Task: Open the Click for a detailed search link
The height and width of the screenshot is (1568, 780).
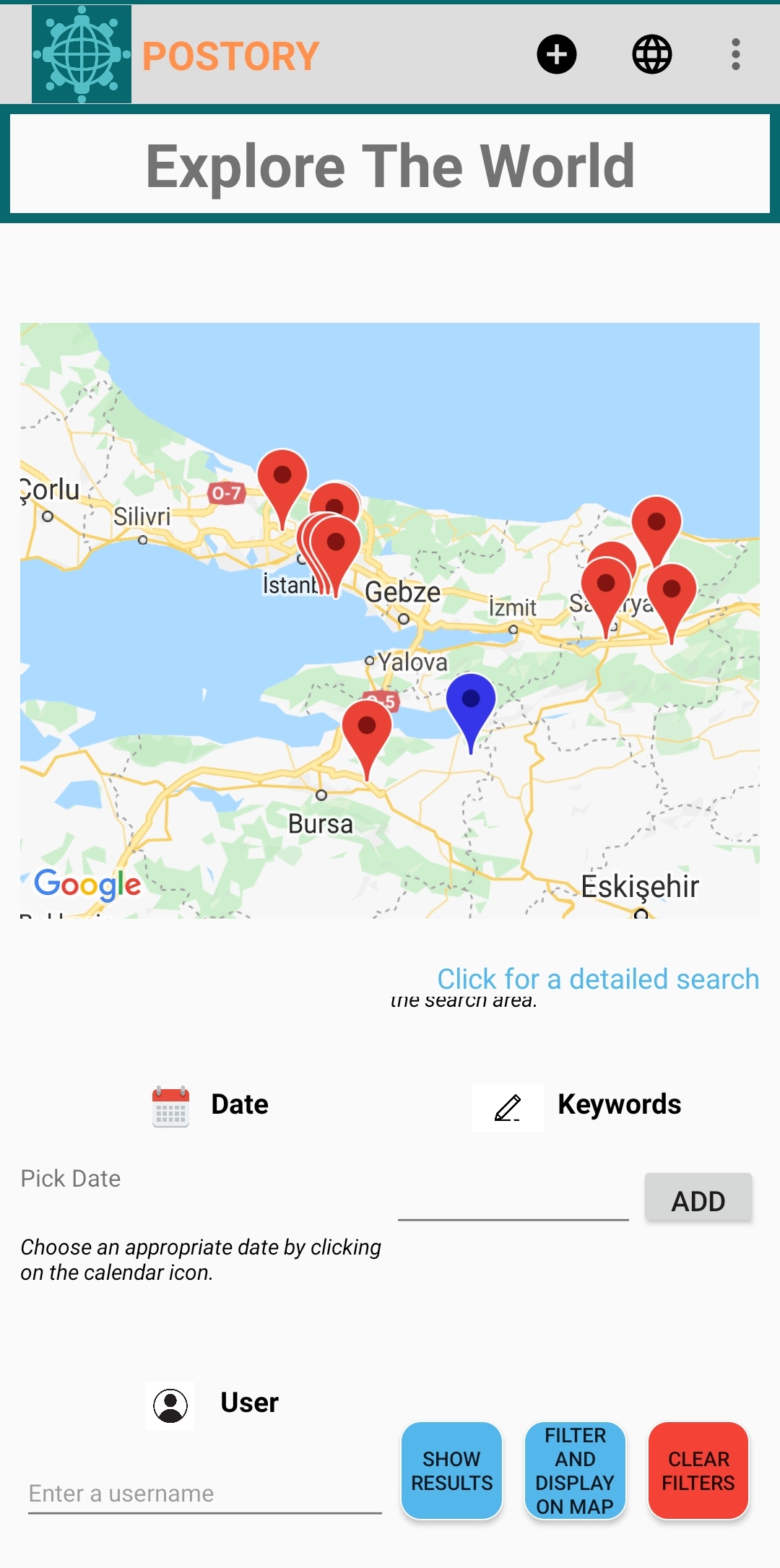Action: [597, 979]
